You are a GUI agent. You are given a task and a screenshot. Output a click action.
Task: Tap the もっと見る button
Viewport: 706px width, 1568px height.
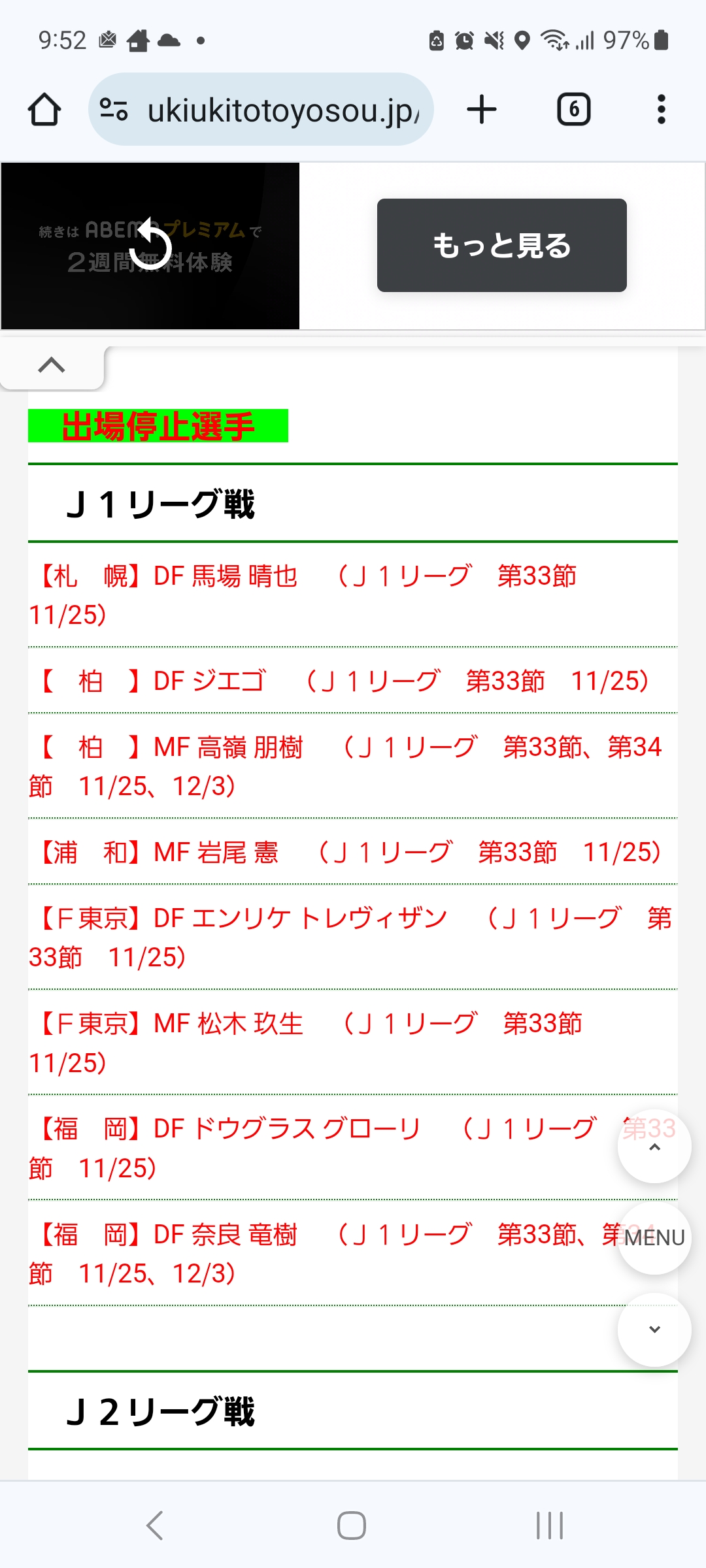[x=501, y=245]
